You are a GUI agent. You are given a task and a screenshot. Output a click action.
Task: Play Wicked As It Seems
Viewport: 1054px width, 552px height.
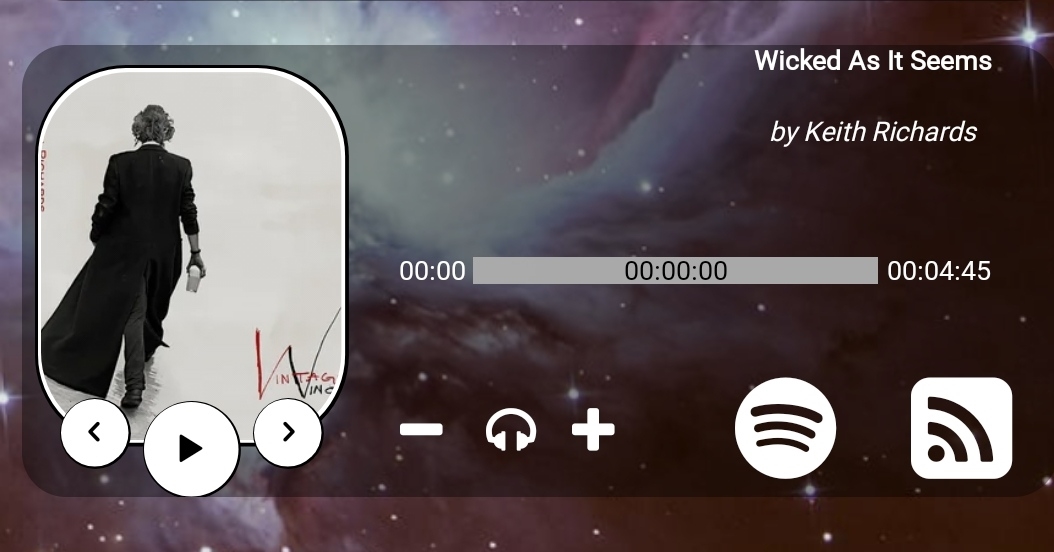pos(190,449)
